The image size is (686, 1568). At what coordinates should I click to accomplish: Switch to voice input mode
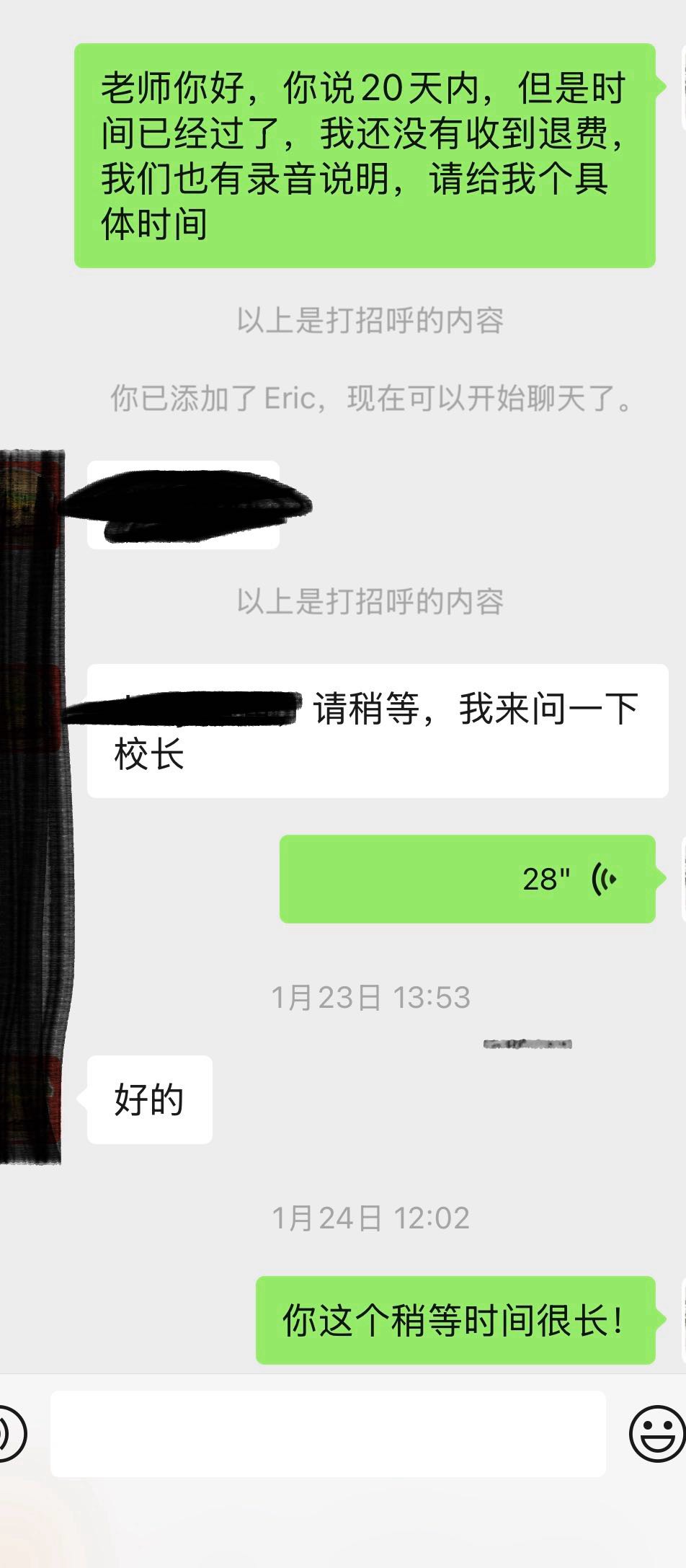pos(10,1433)
